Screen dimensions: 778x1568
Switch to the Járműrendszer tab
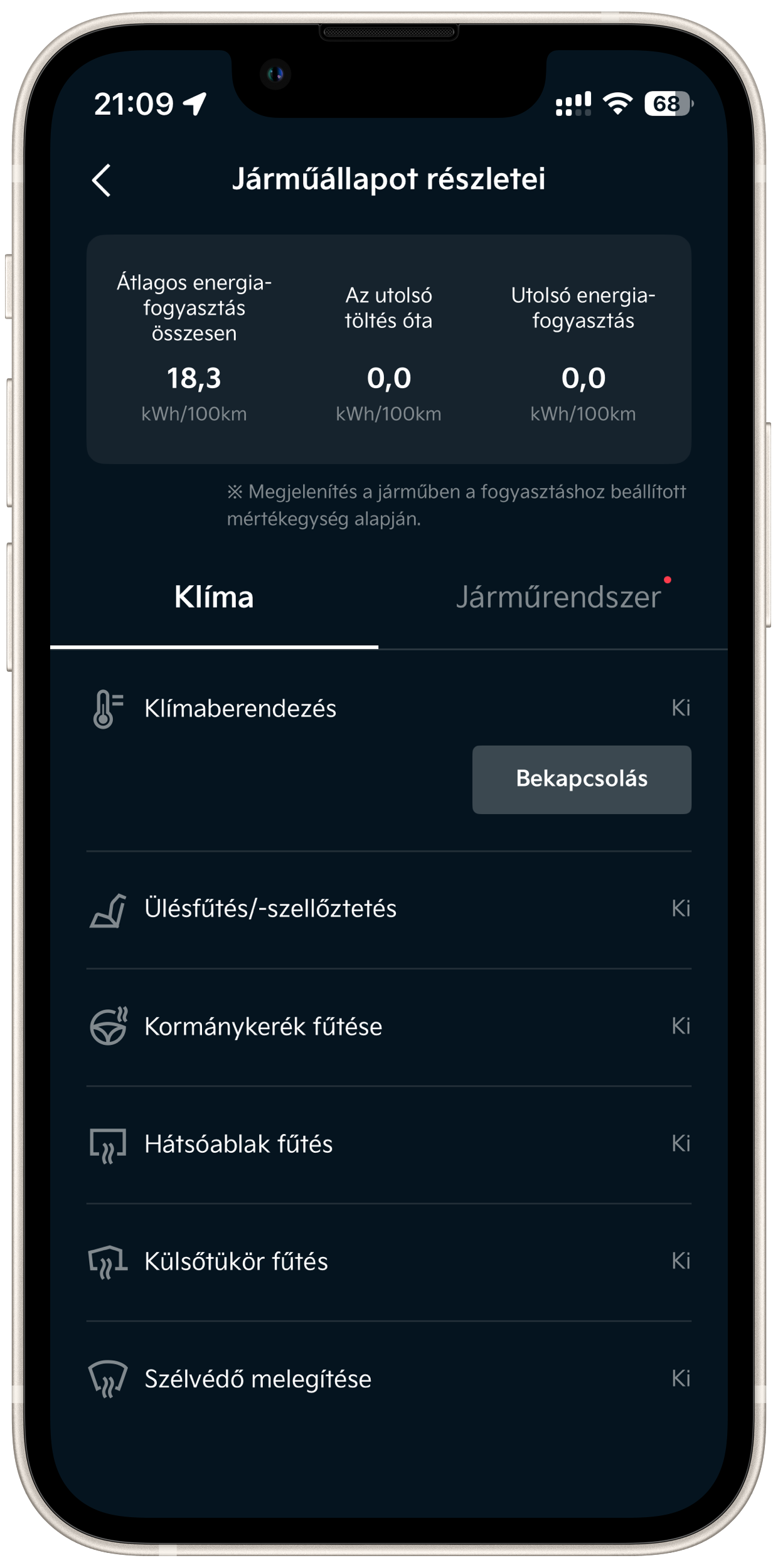tap(558, 597)
